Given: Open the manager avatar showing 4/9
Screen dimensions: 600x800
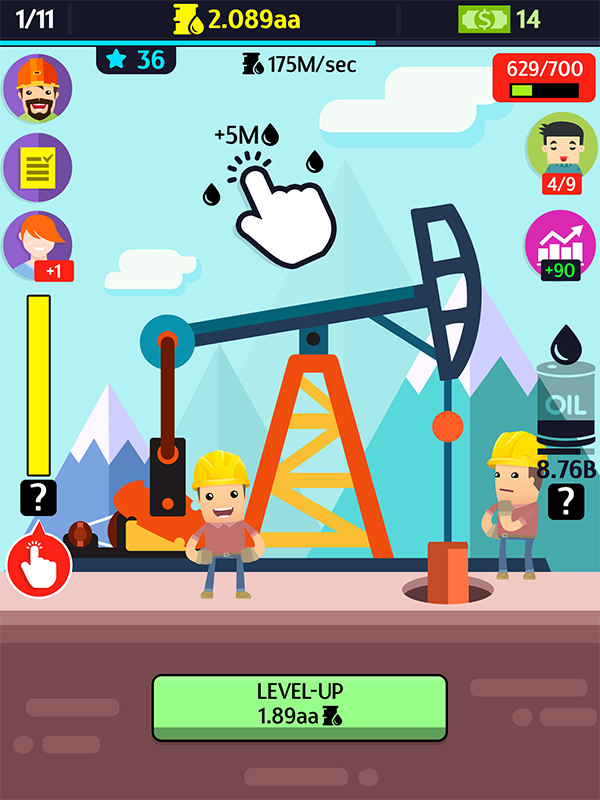Looking at the screenshot, I should 561,148.
